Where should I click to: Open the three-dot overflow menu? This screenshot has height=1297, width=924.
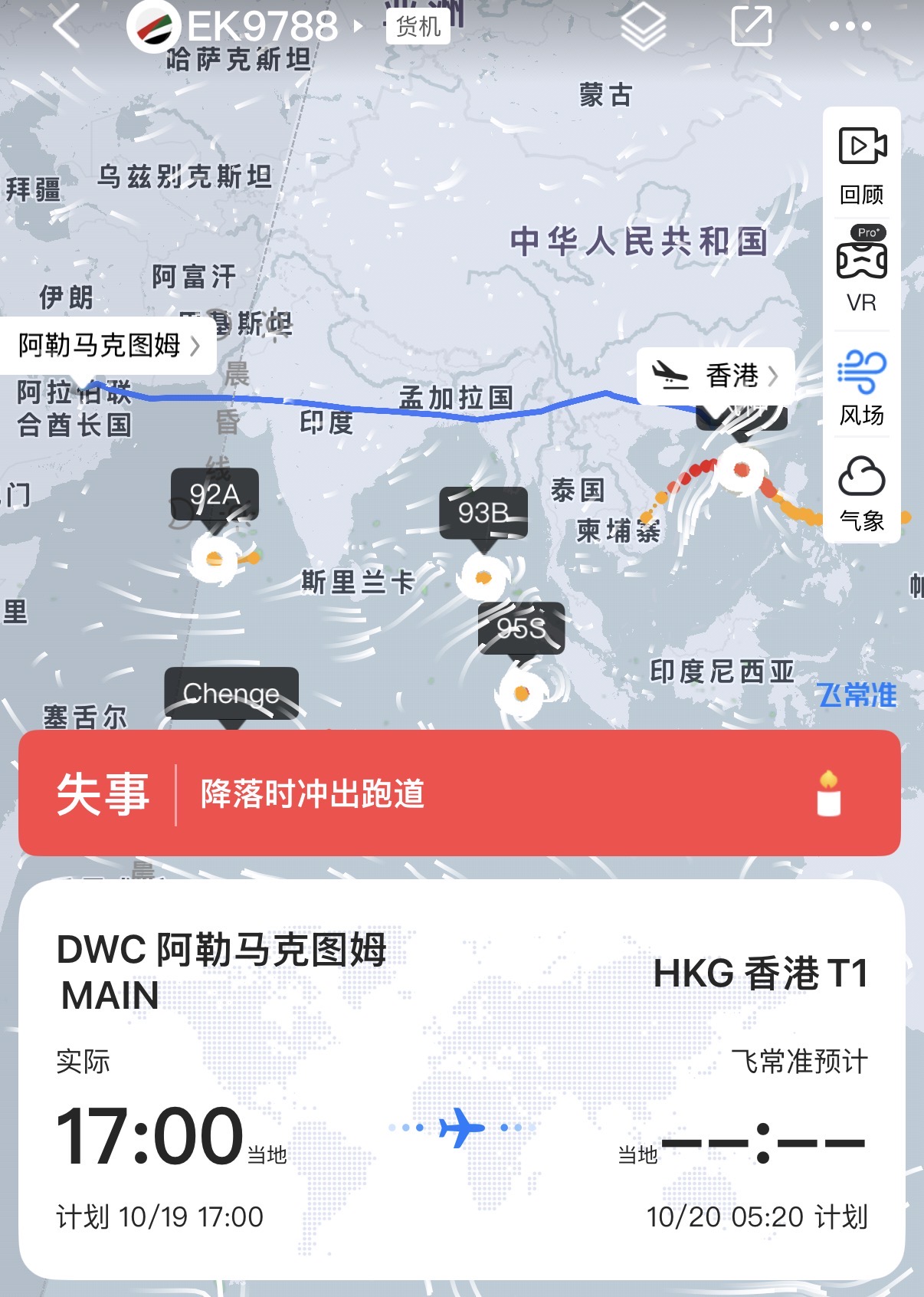coord(850,26)
